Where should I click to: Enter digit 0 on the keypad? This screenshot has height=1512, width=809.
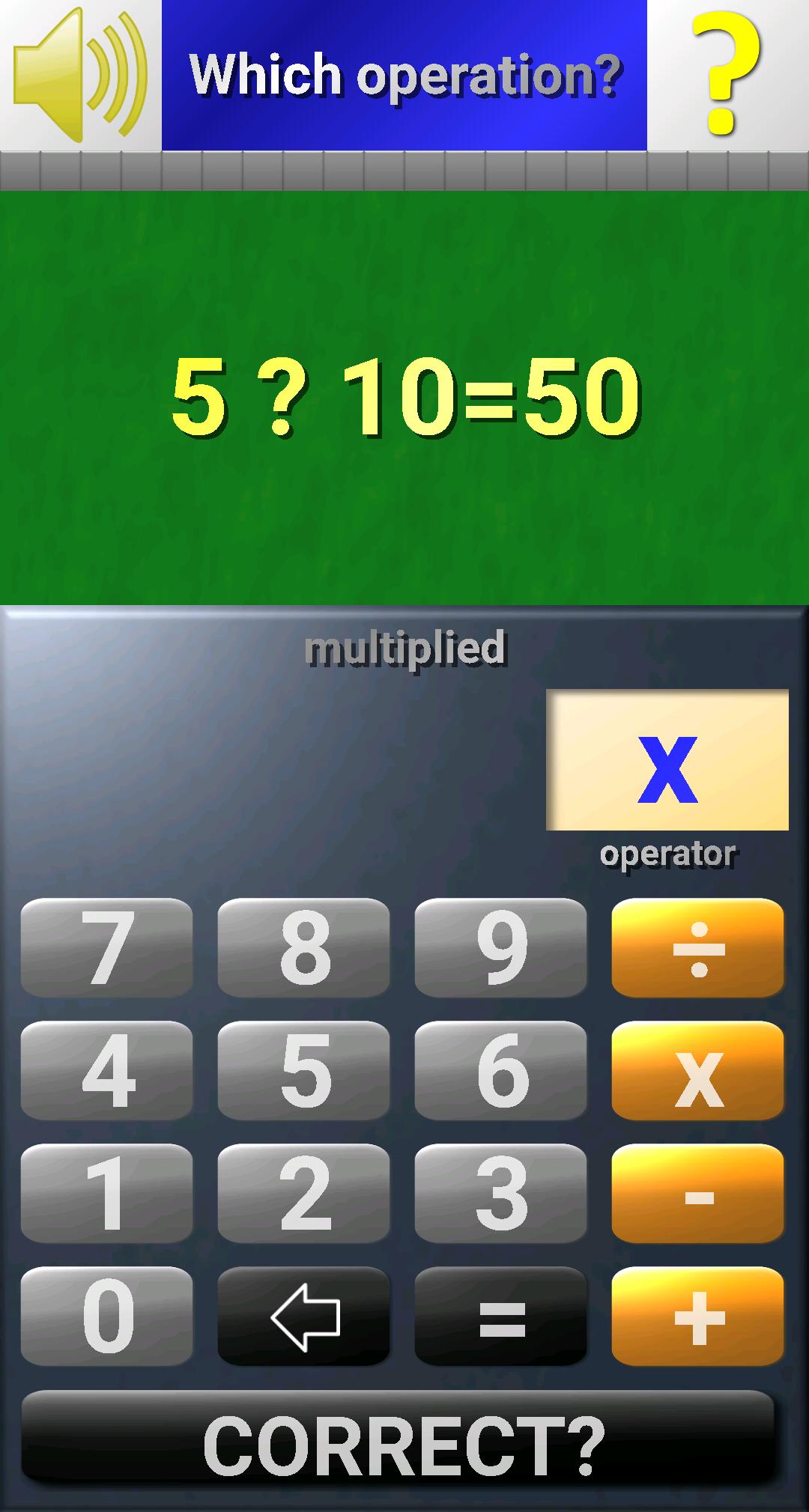pos(106,1316)
